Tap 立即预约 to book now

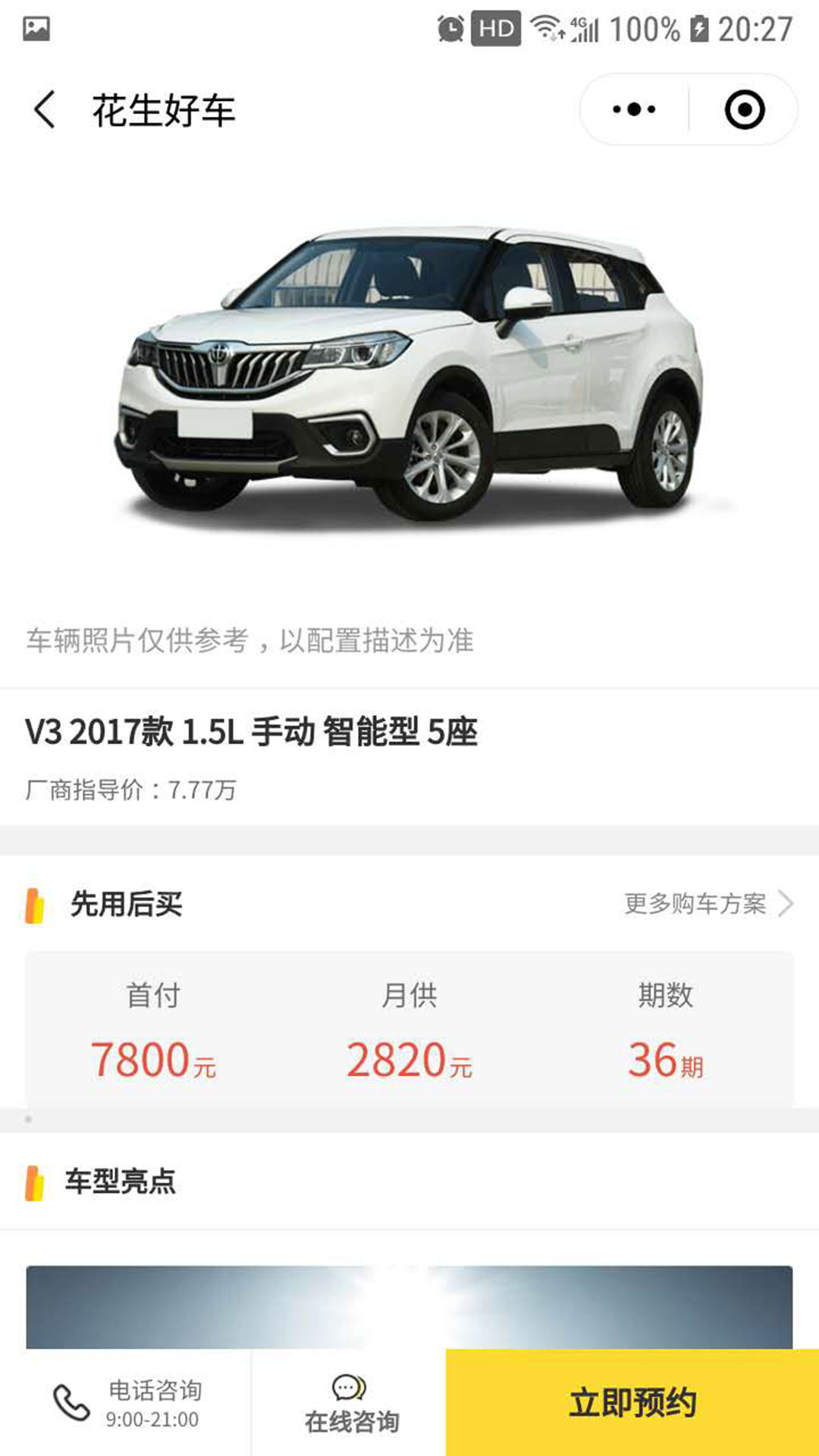pyautogui.click(x=632, y=1402)
